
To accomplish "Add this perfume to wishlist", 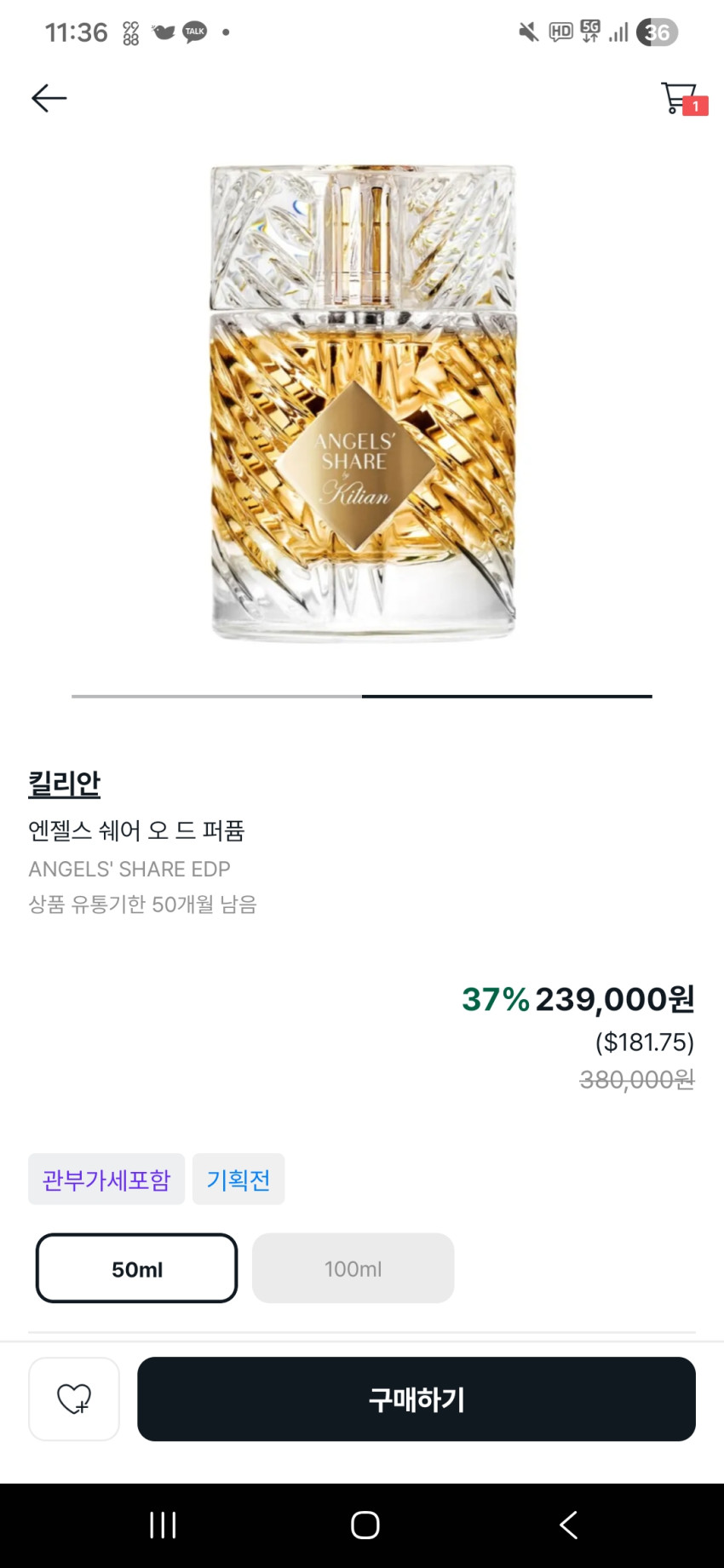I will tap(74, 1399).
